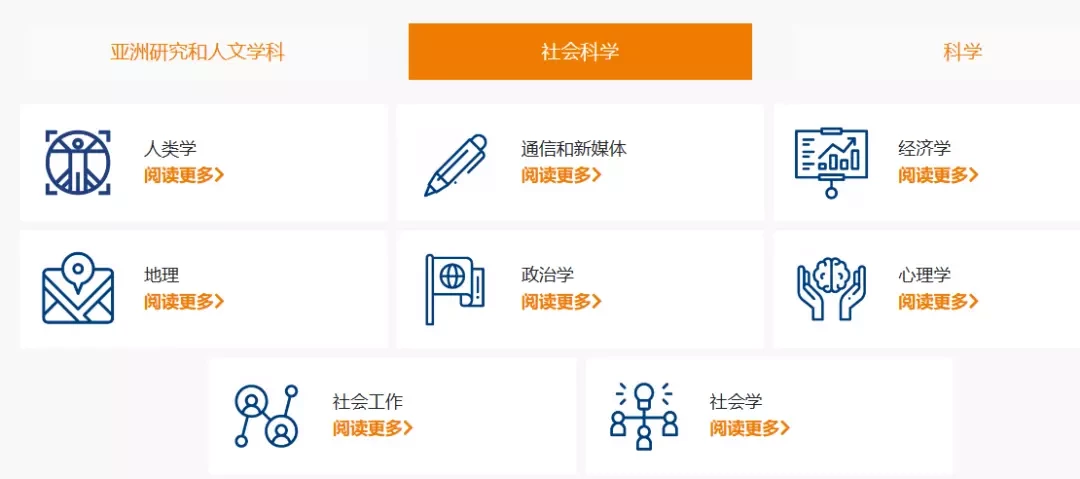Switch to the 亚洲研究和人文学科 tab
Image resolution: width=1080 pixels, height=479 pixels.
(197, 52)
